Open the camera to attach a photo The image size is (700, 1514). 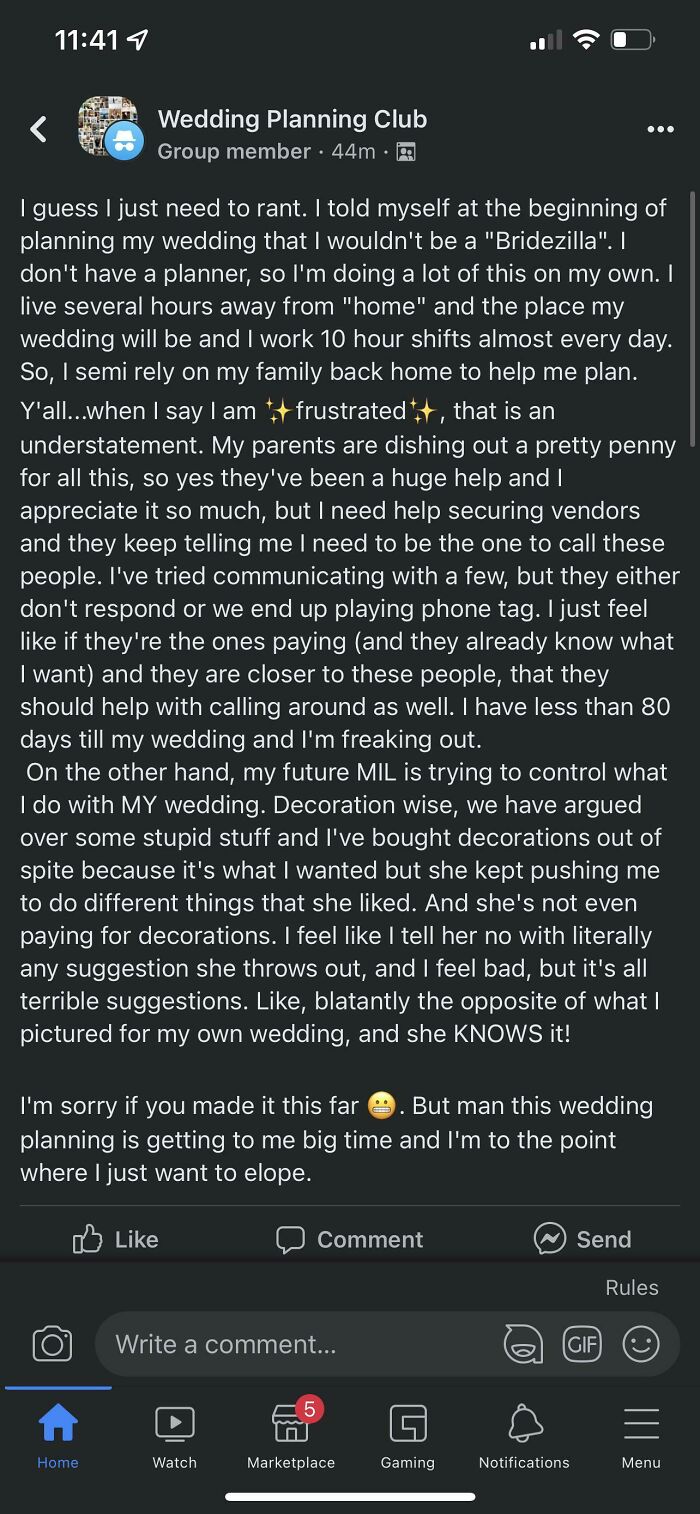52,1343
